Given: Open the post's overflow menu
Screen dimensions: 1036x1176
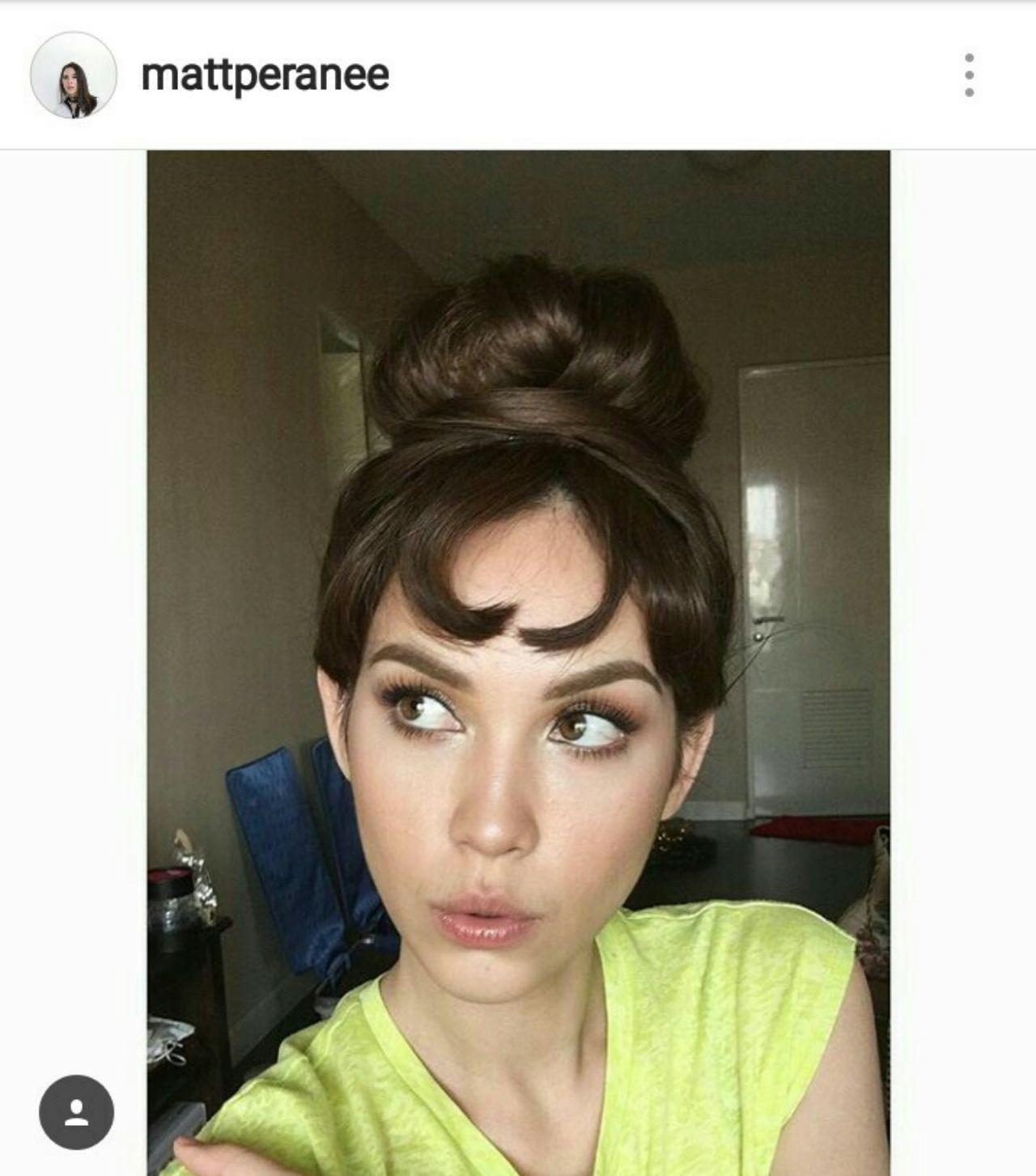Looking at the screenshot, I should click(x=969, y=75).
